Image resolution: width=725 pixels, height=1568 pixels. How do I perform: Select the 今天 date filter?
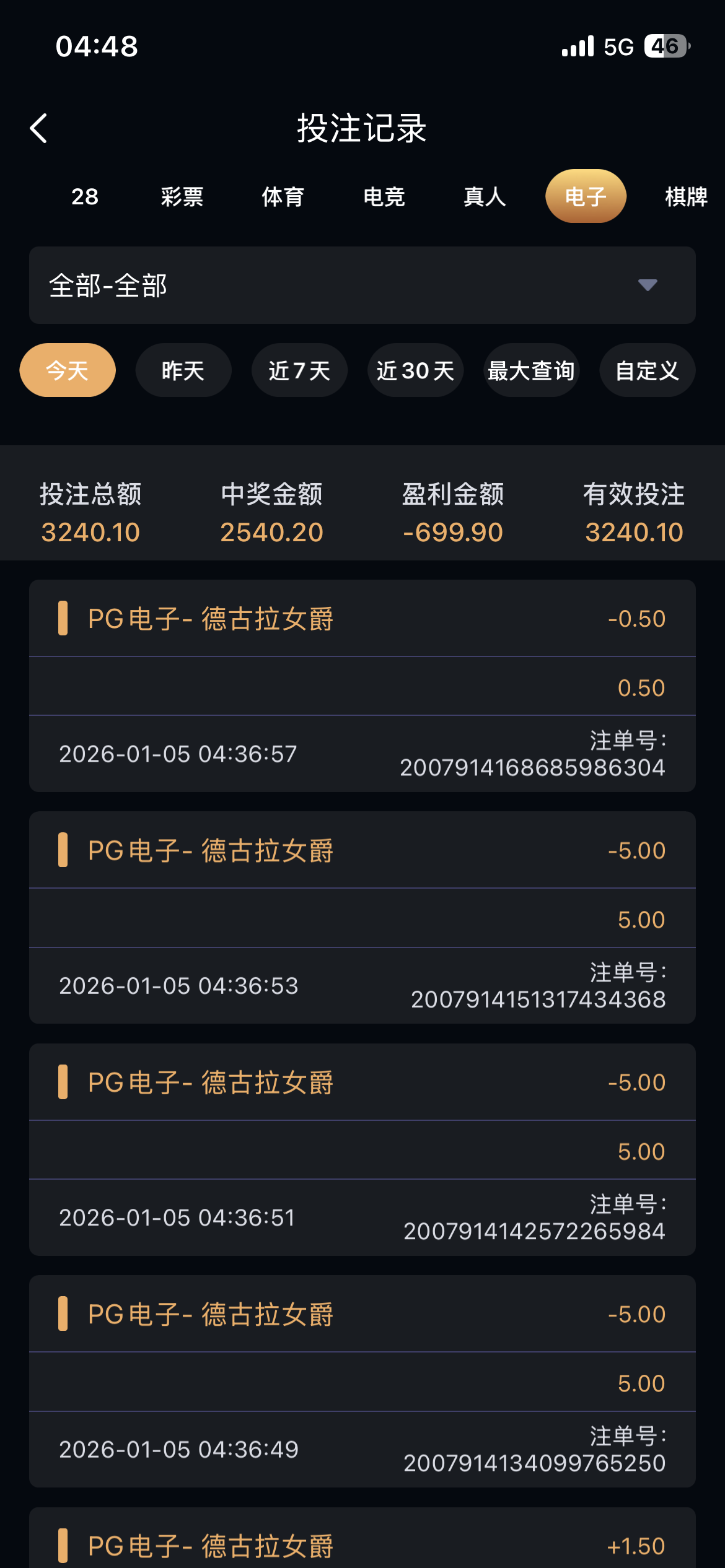67,370
